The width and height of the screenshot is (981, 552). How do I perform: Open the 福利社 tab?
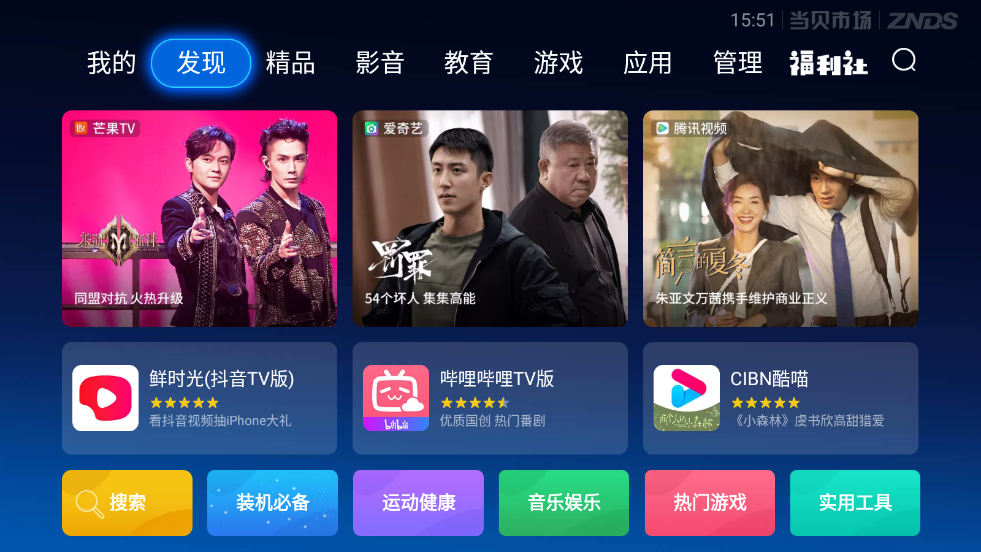pyautogui.click(x=828, y=63)
